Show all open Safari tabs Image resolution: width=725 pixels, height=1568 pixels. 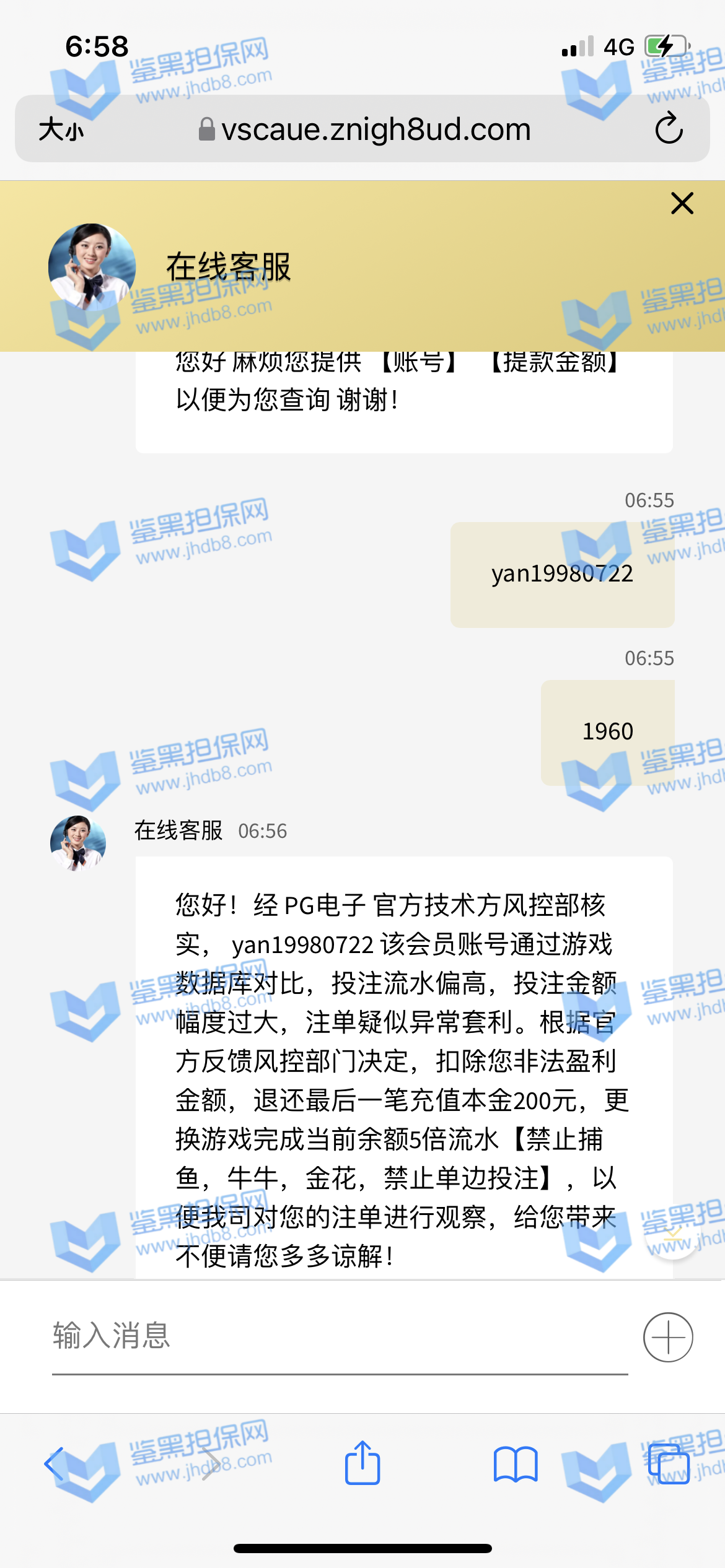click(x=668, y=1464)
